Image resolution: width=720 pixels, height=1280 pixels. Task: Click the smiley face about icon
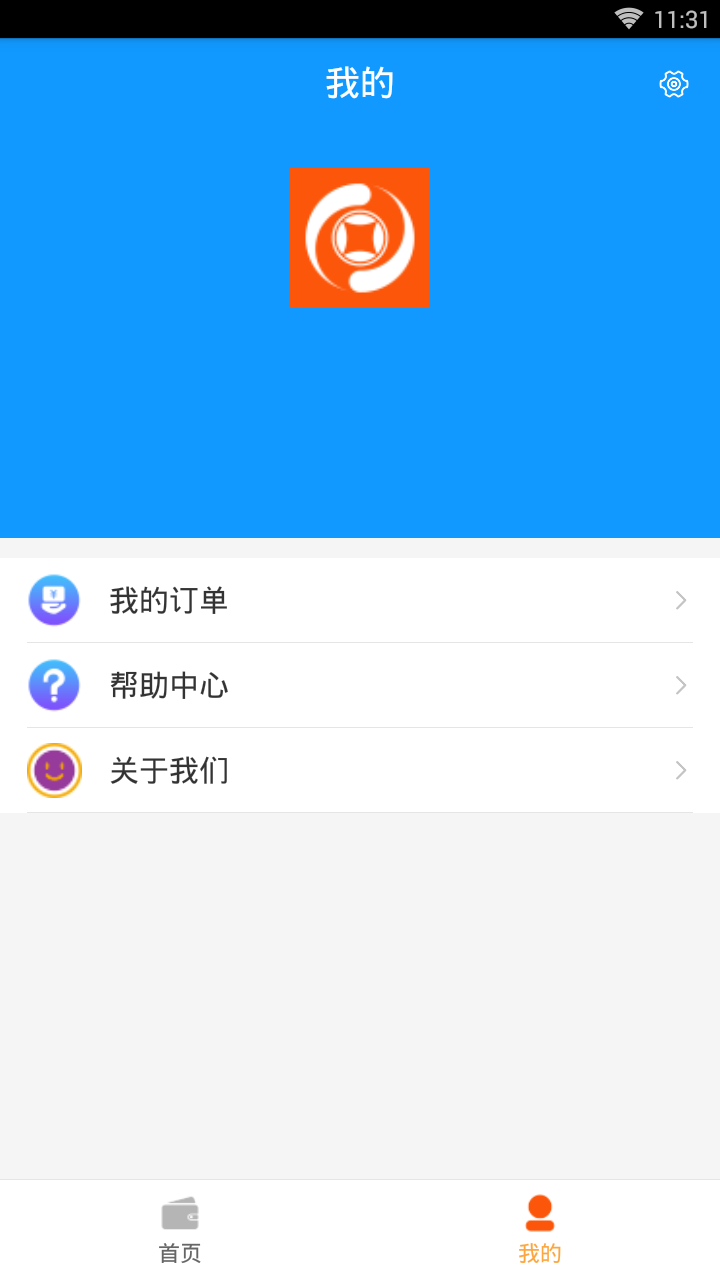pos(54,771)
